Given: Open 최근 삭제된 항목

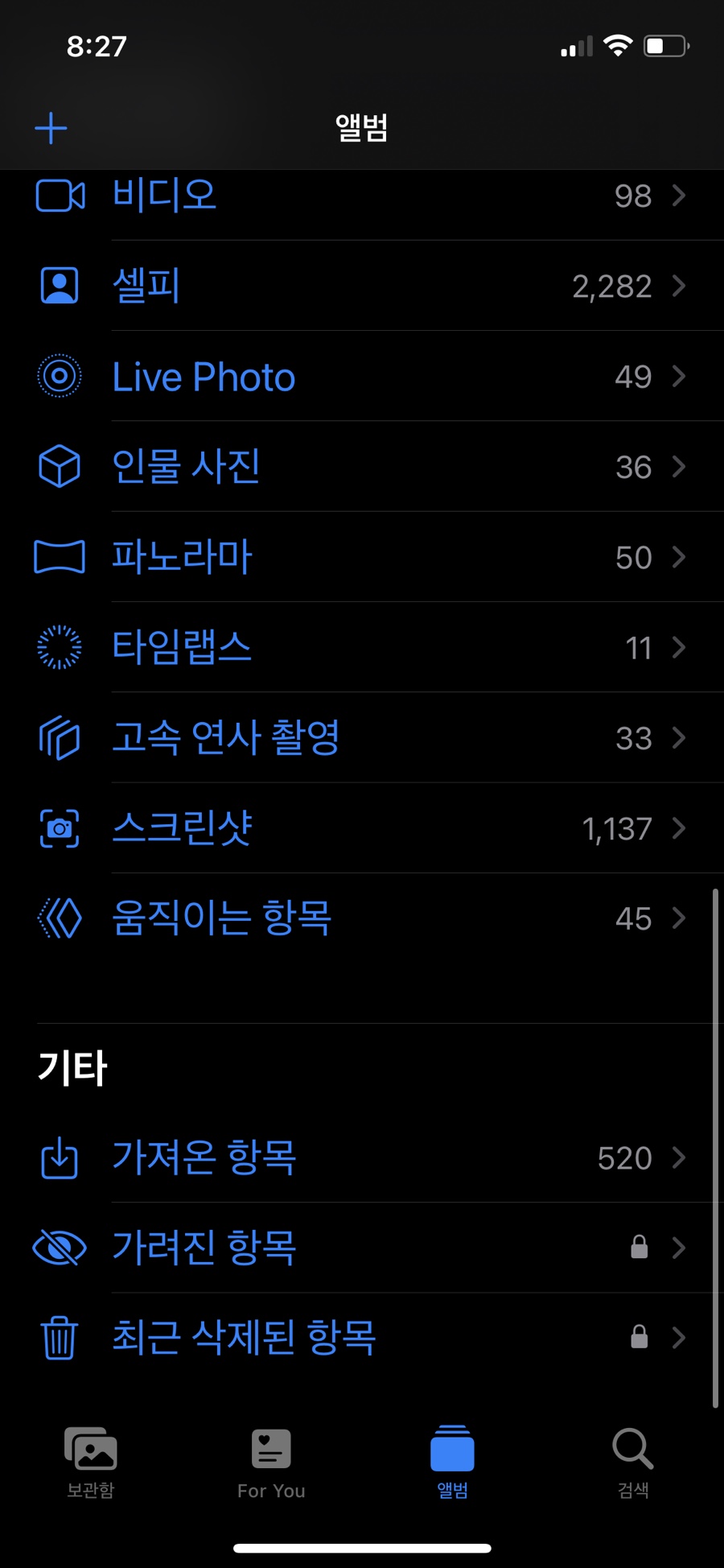Looking at the screenshot, I should pos(244,1338).
